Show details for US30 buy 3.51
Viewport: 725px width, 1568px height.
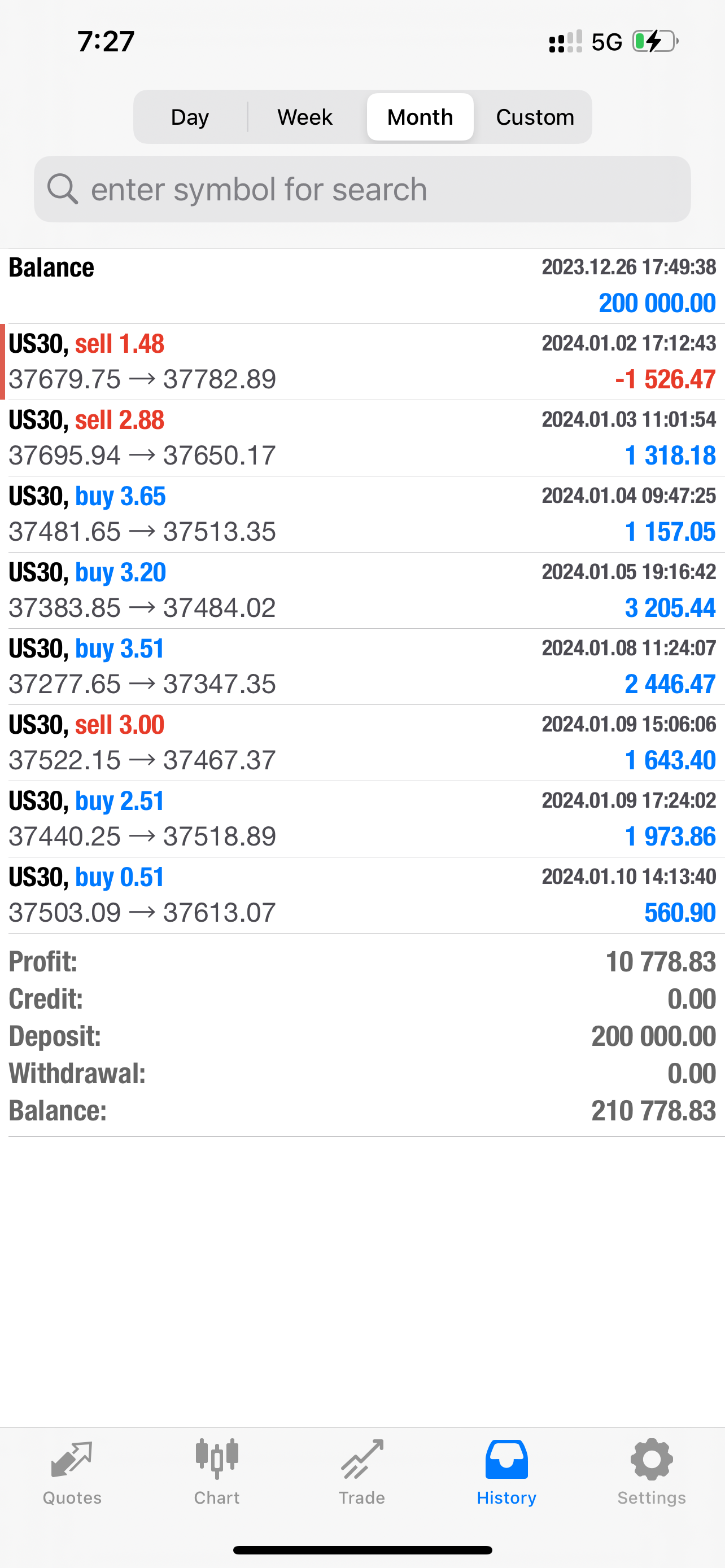pyautogui.click(x=362, y=667)
